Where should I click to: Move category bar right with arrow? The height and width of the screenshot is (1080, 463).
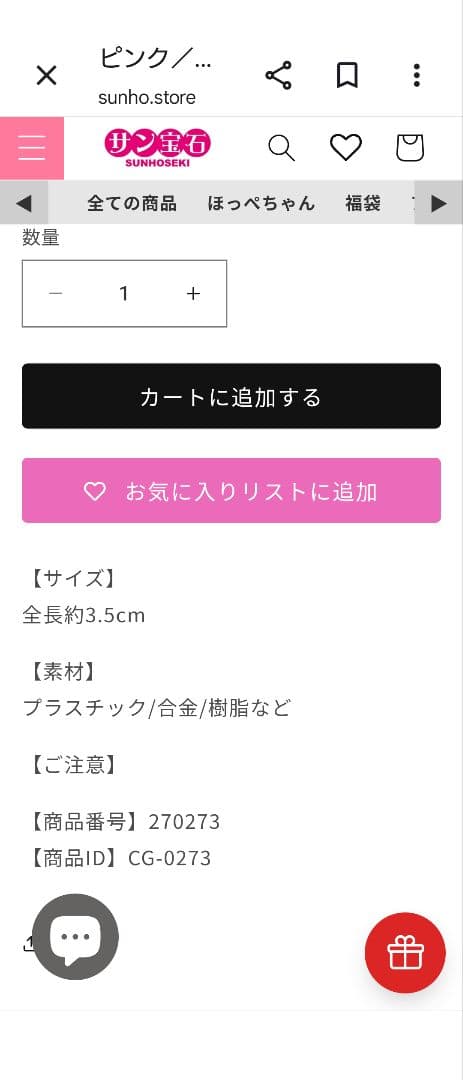(439, 203)
